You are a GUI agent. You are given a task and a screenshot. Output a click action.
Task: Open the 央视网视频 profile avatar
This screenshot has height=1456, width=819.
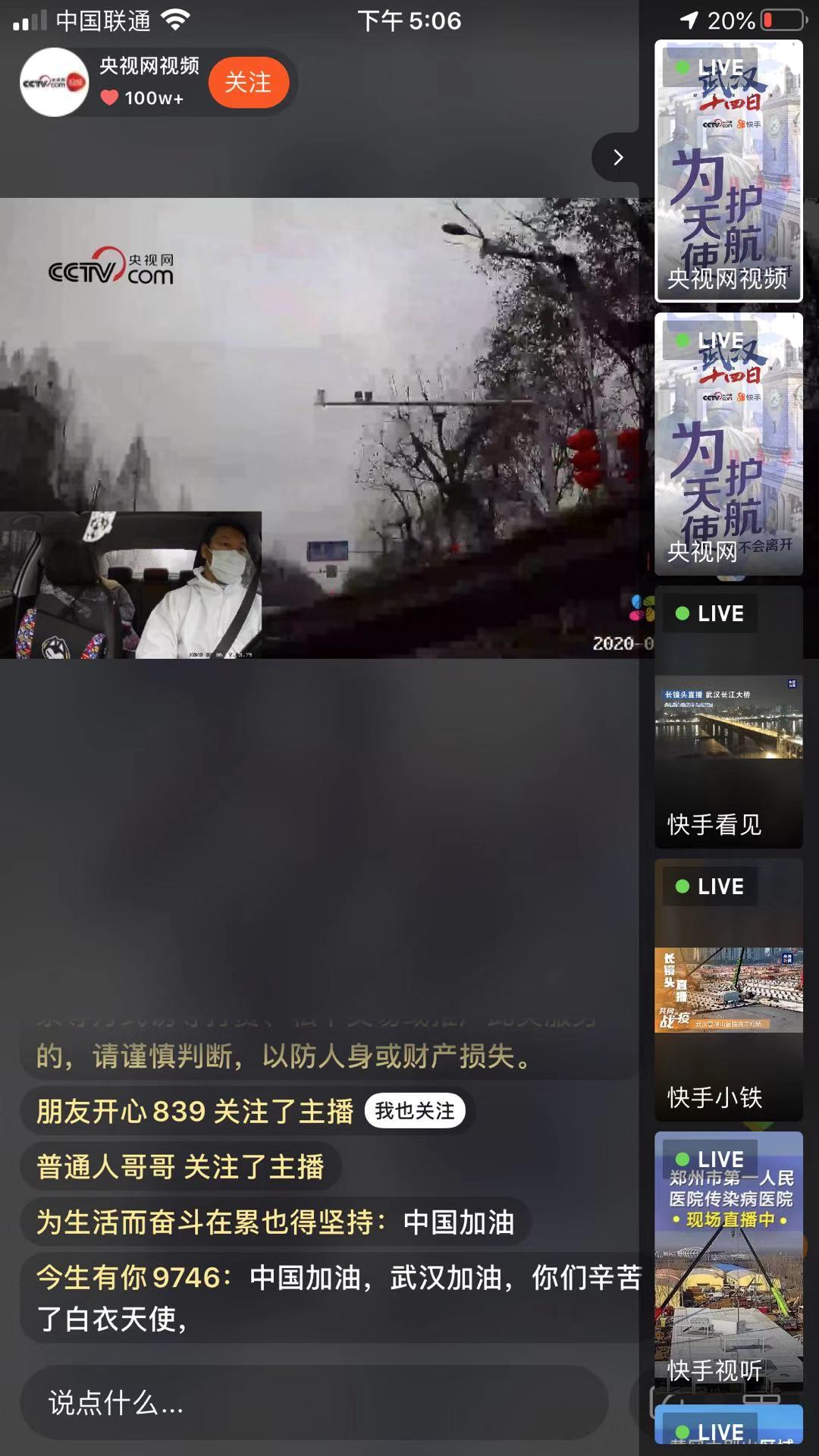54,82
